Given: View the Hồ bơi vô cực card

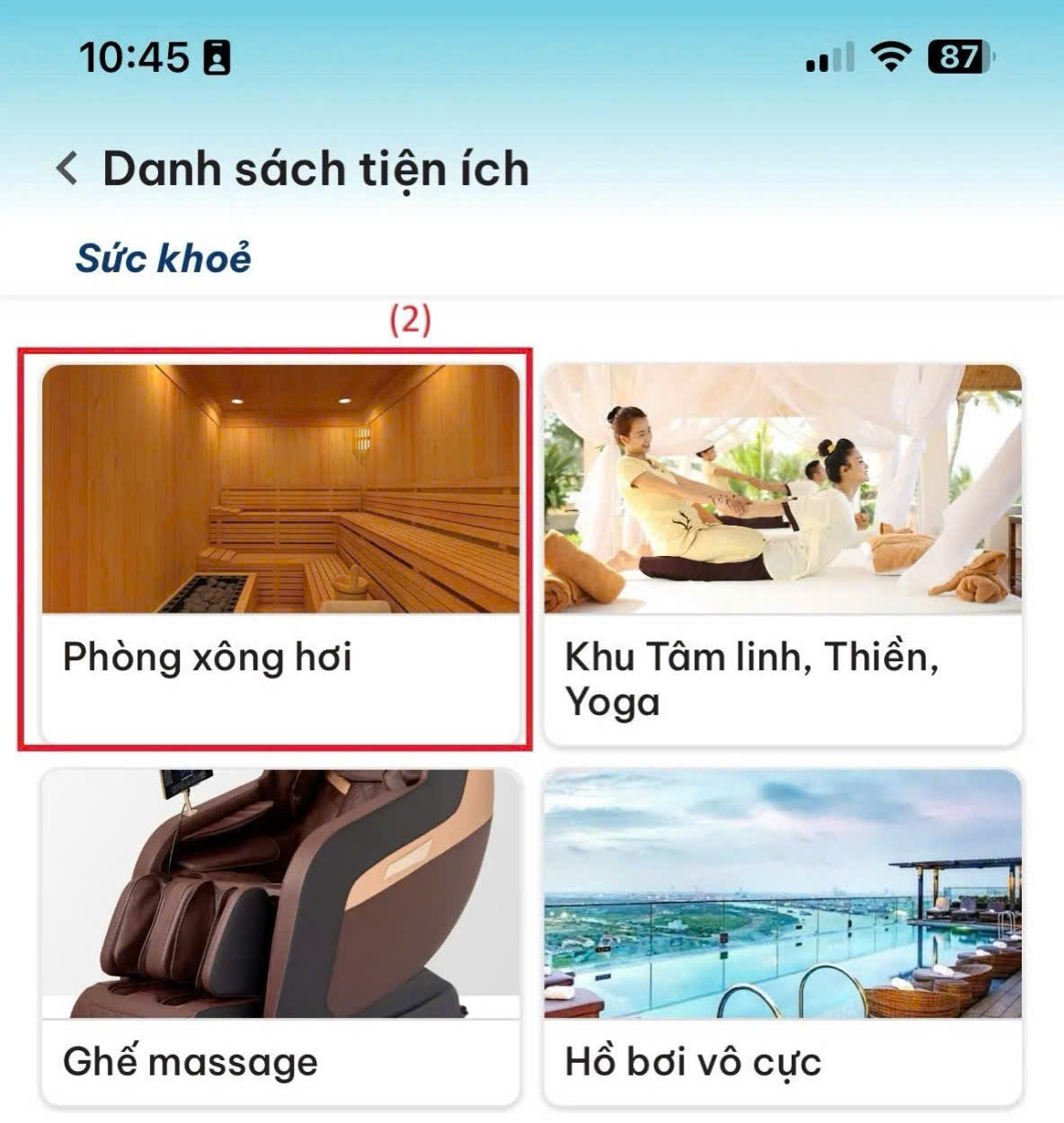Looking at the screenshot, I should (x=783, y=934).
